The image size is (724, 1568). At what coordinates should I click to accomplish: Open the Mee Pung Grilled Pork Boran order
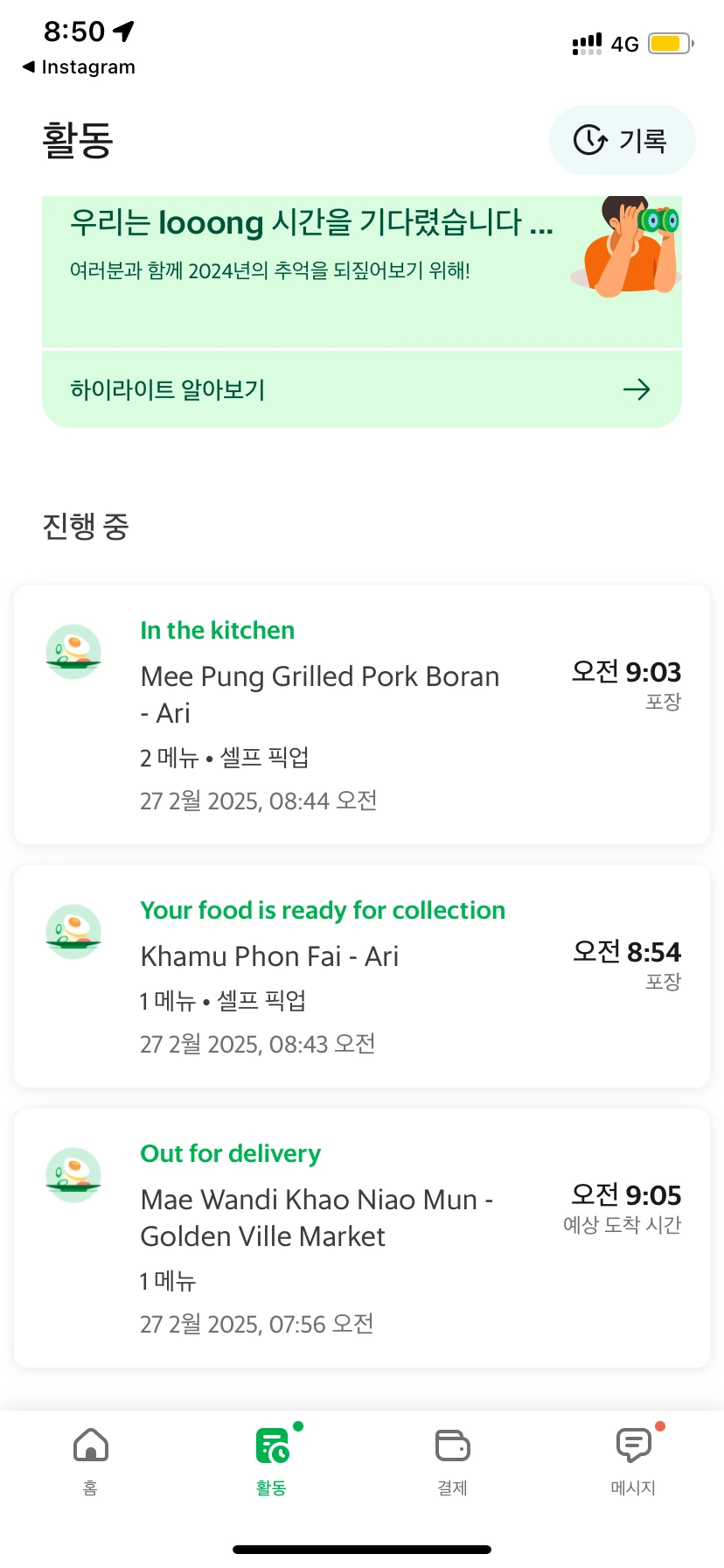point(360,714)
